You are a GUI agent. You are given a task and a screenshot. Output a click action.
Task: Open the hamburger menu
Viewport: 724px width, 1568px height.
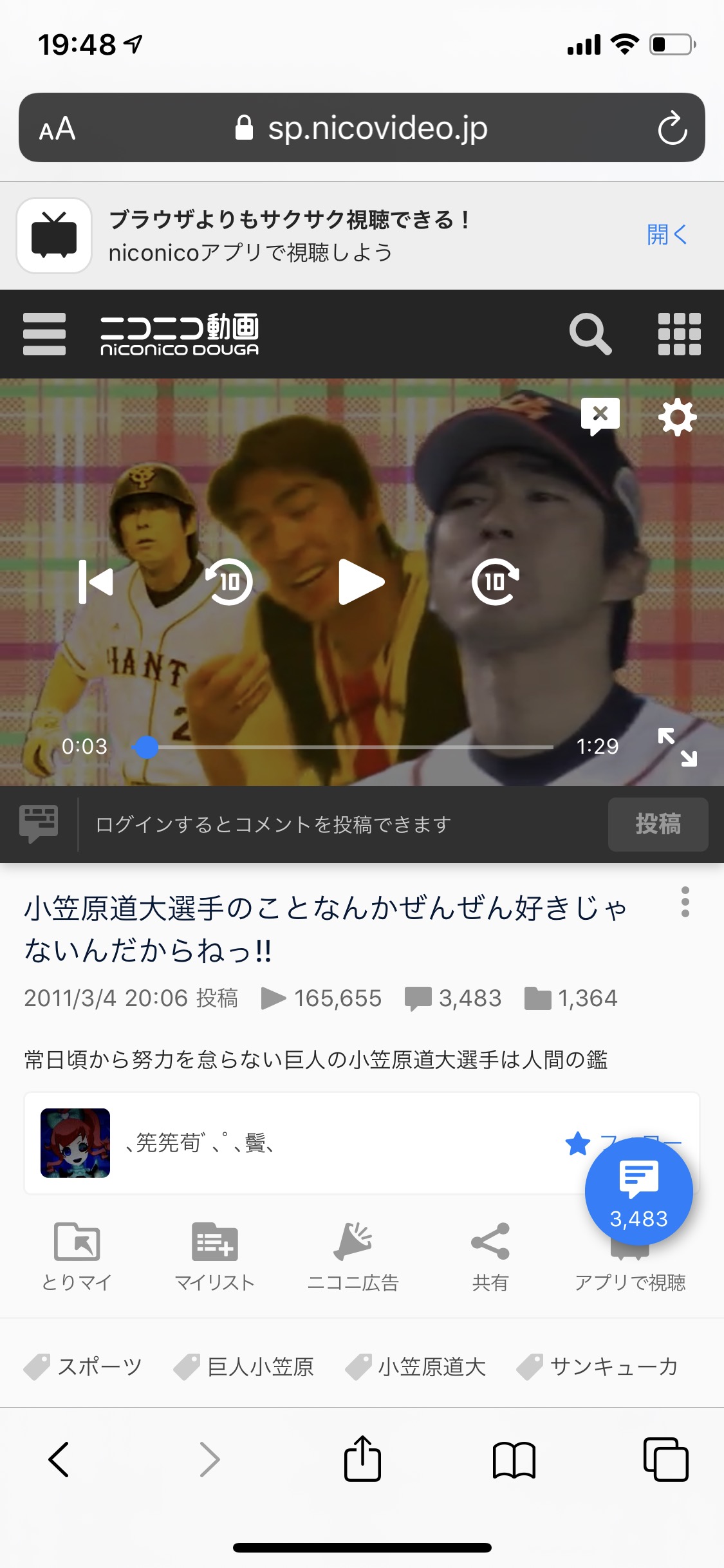[x=44, y=333]
